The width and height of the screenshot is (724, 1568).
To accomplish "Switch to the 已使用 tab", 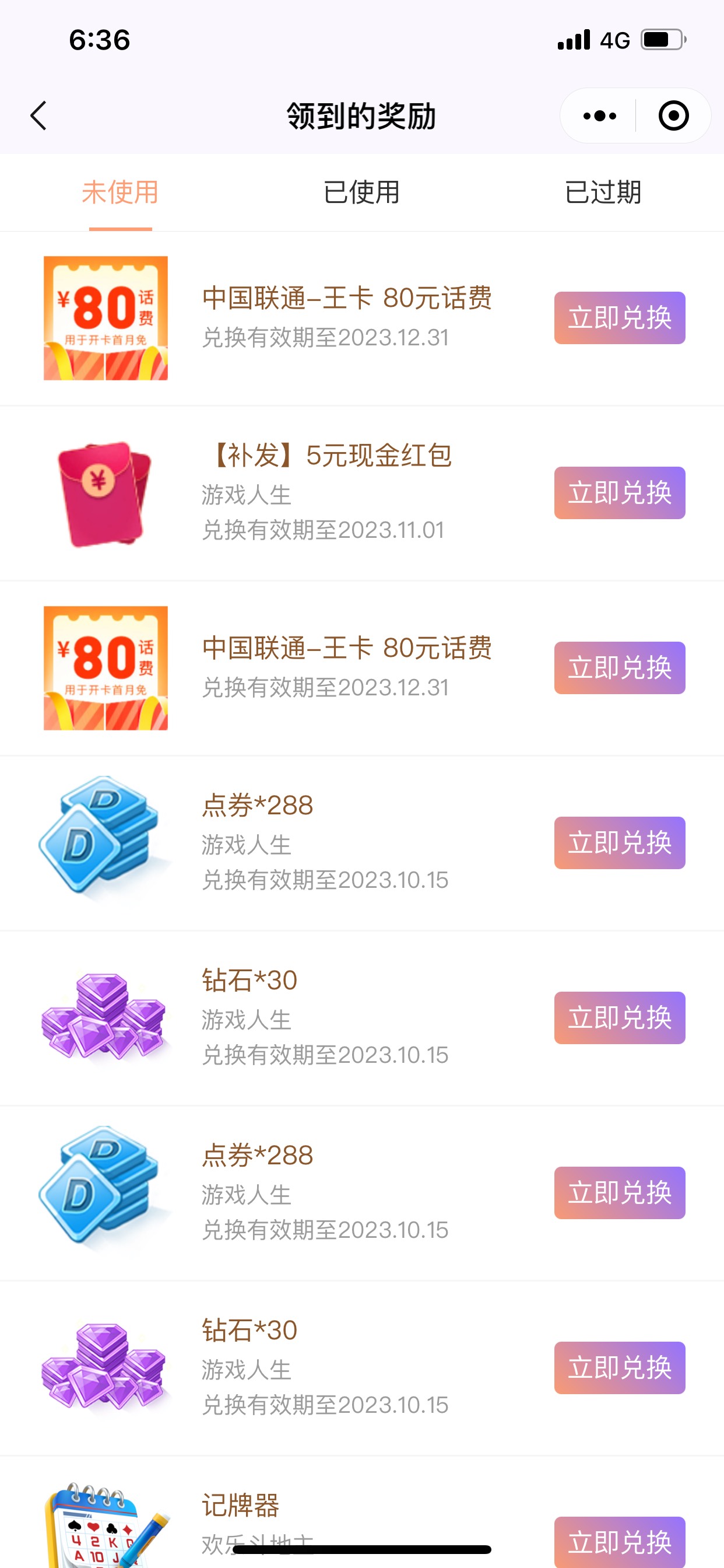I will coord(361,192).
